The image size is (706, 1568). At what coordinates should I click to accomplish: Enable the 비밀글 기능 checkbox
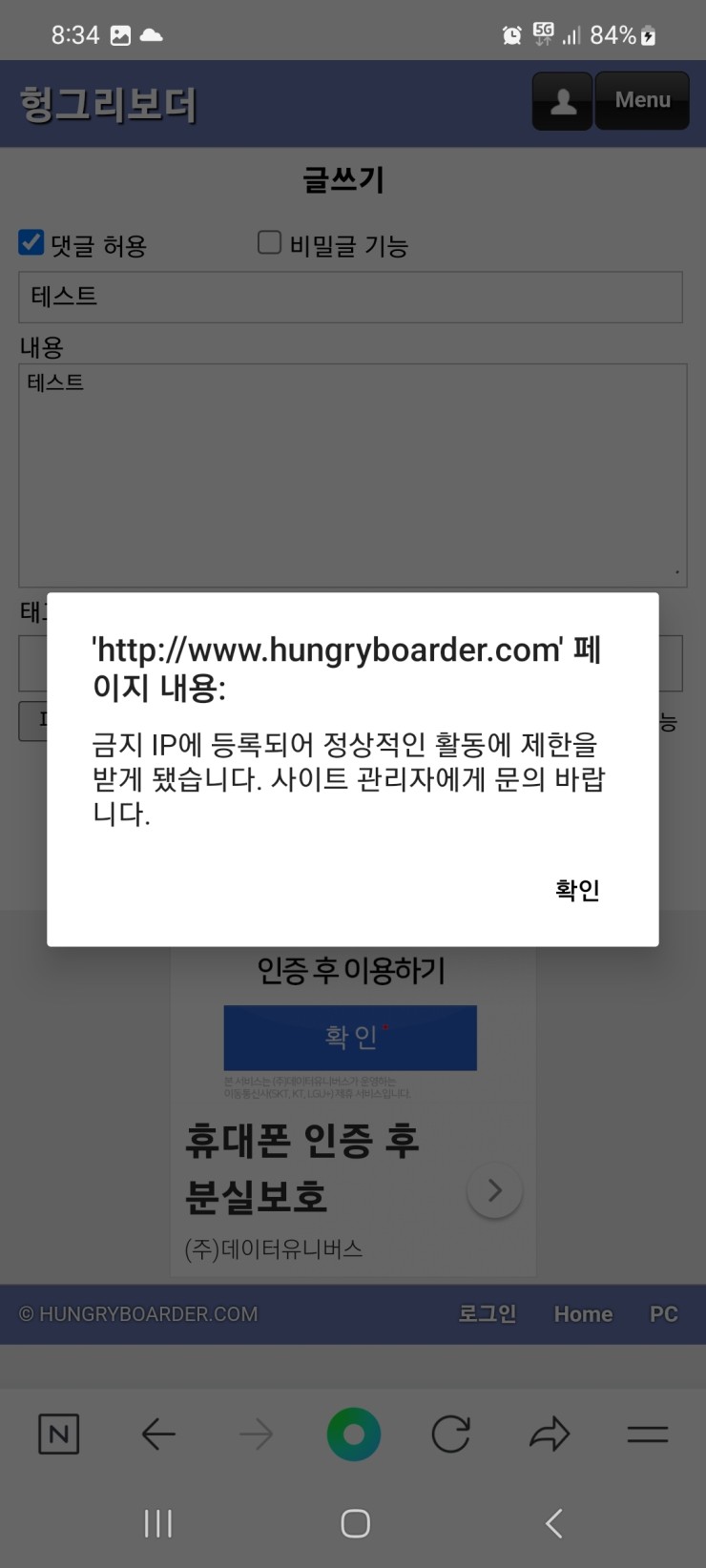pos(270,243)
